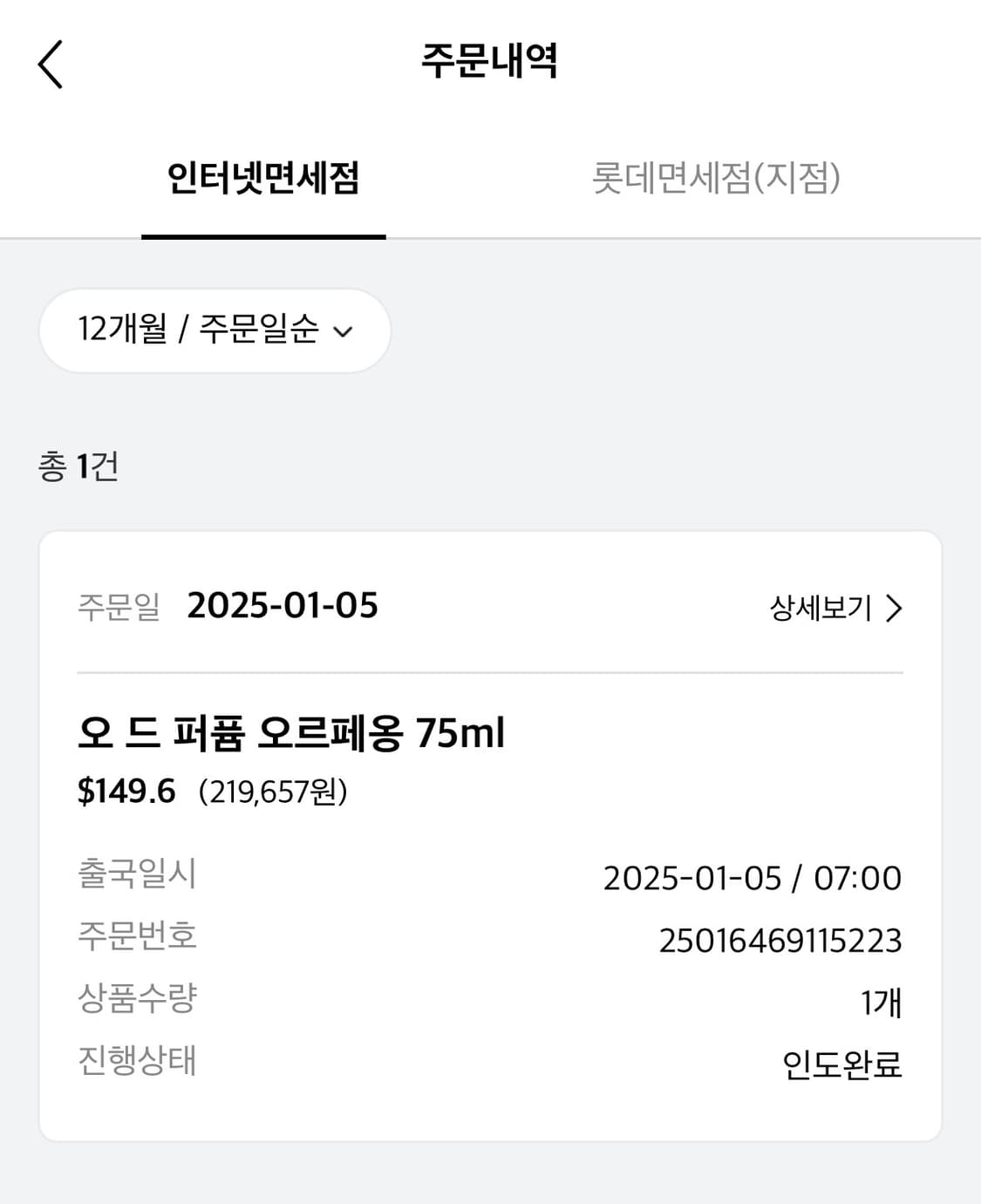
Task: Click departure time 2025-01-05 / 07:00
Action: tap(753, 877)
